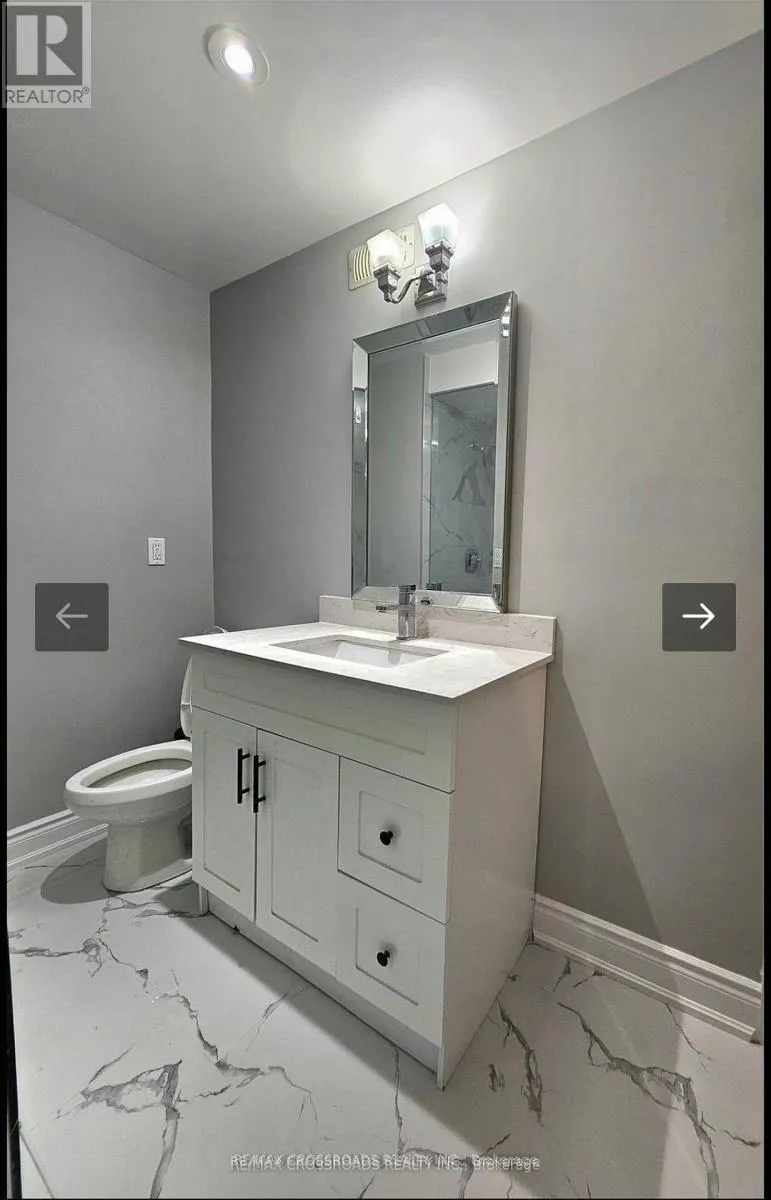
Task: Go to the previous listing photo
Action: tap(72, 617)
